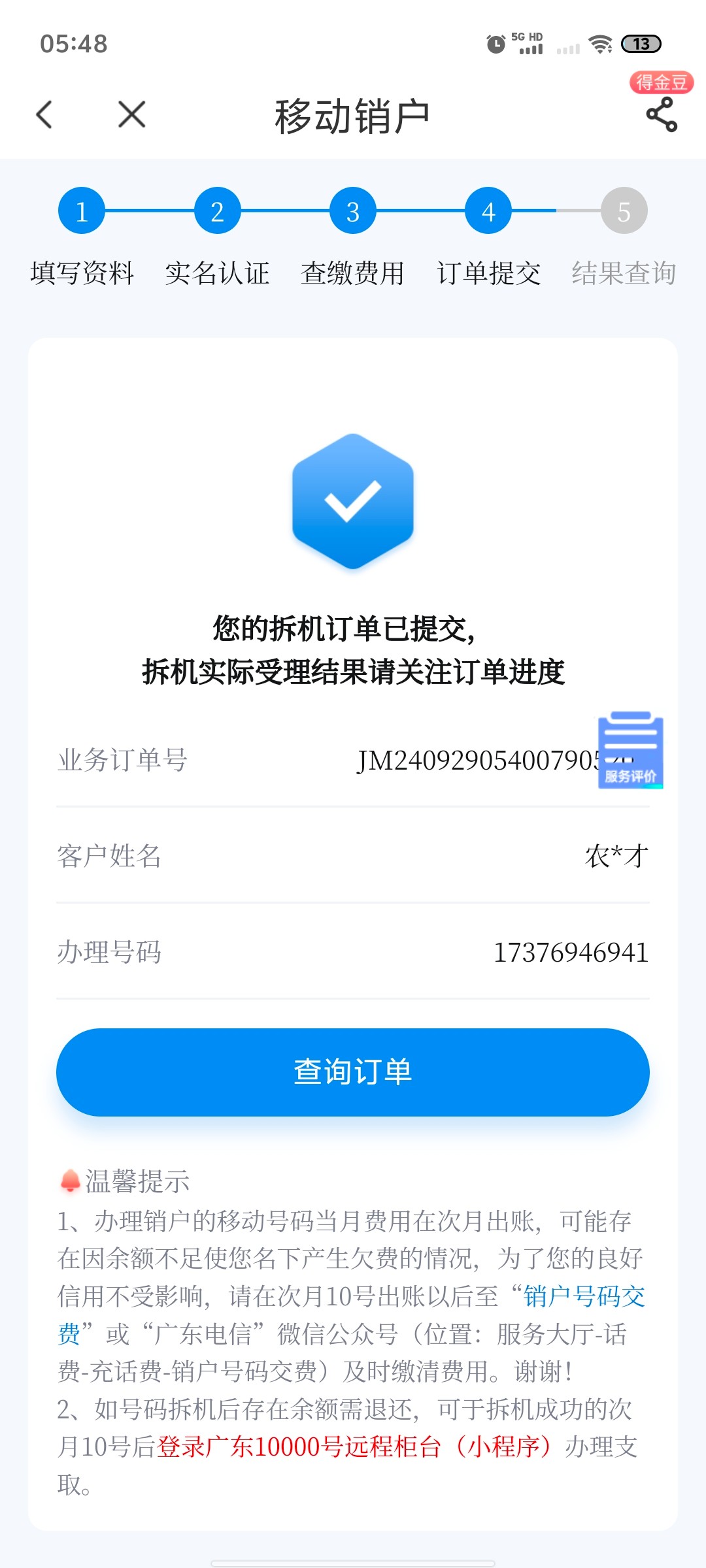This screenshot has width=706, height=1568.
Task: Share this page via the share icon
Action: pos(661,115)
